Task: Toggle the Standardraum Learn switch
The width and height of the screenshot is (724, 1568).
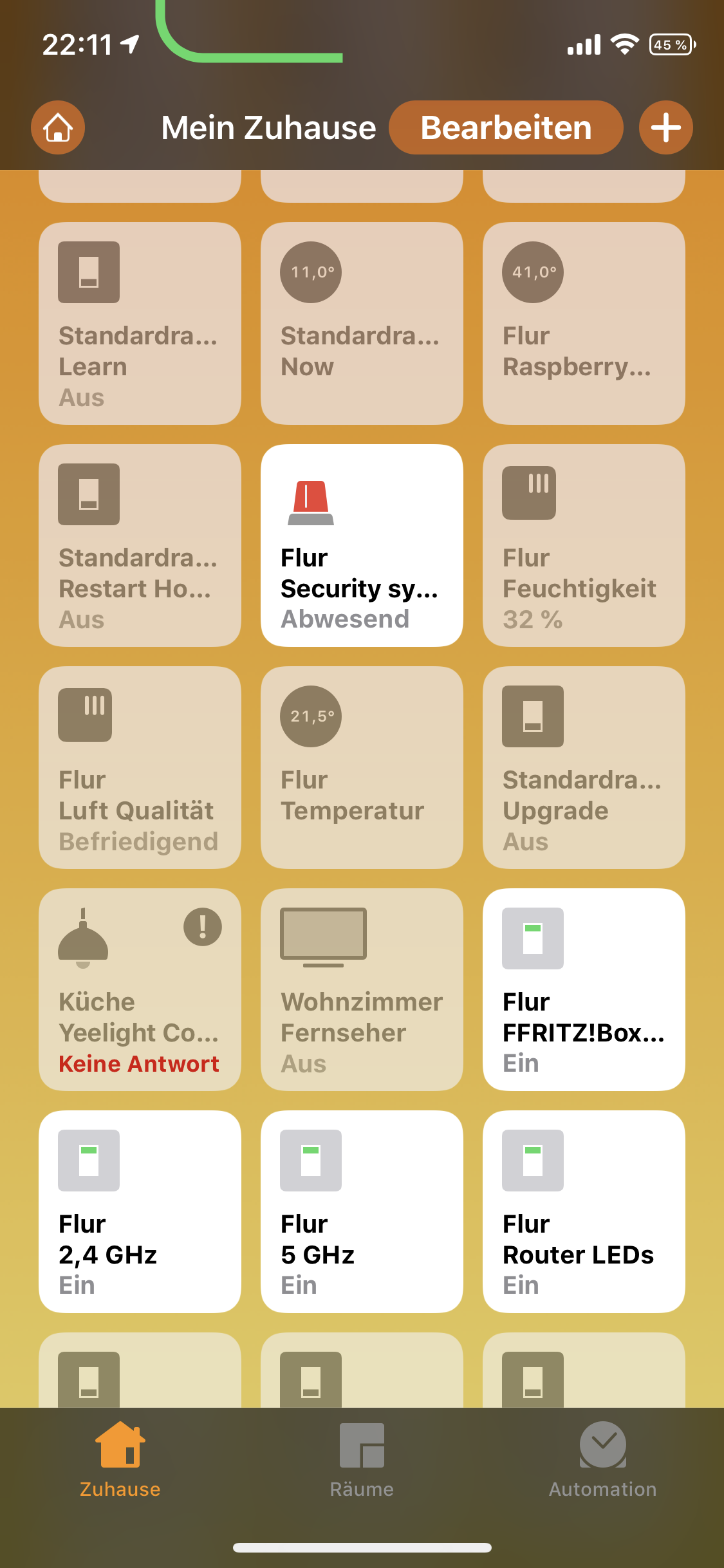Action: 140,323
